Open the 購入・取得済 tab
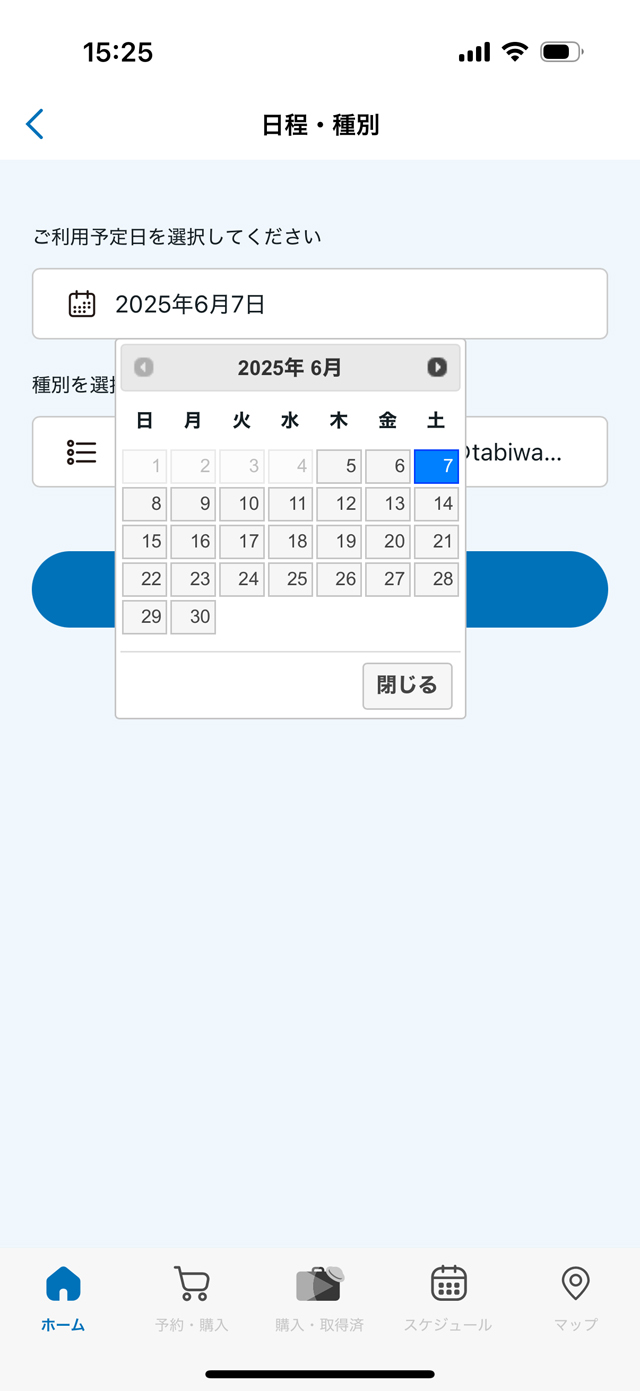This screenshot has height=1391, width=640. [320, 1298]
